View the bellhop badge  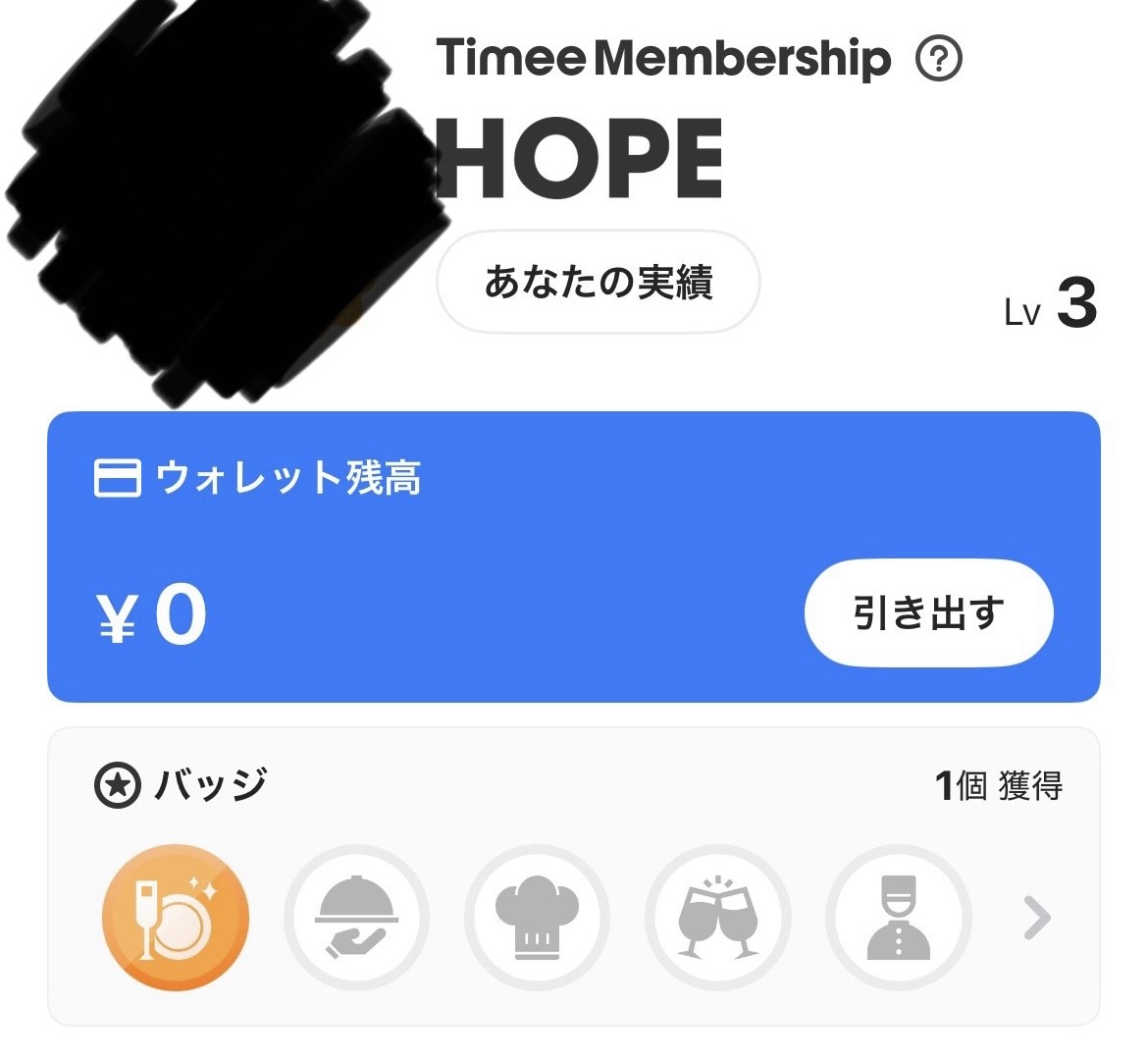(x=899, y=919)
